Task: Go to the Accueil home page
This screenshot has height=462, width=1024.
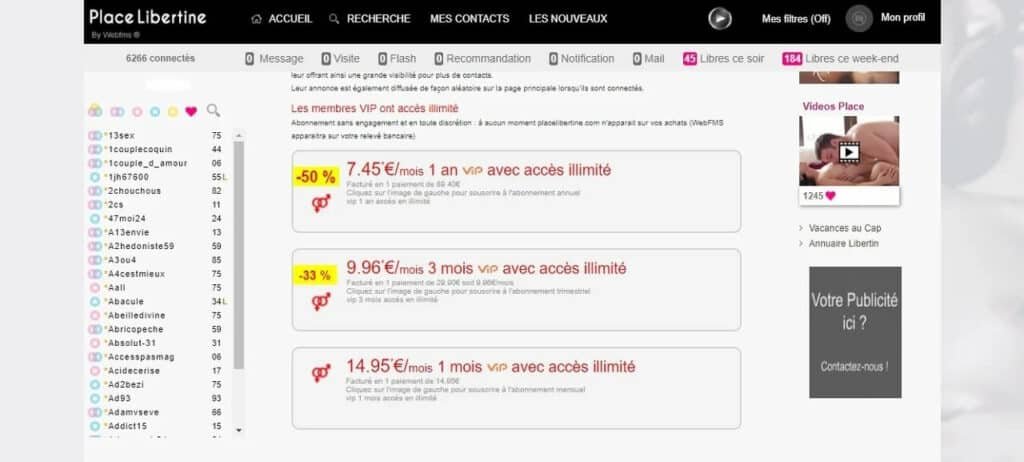Action: click(x=281, y=18)
